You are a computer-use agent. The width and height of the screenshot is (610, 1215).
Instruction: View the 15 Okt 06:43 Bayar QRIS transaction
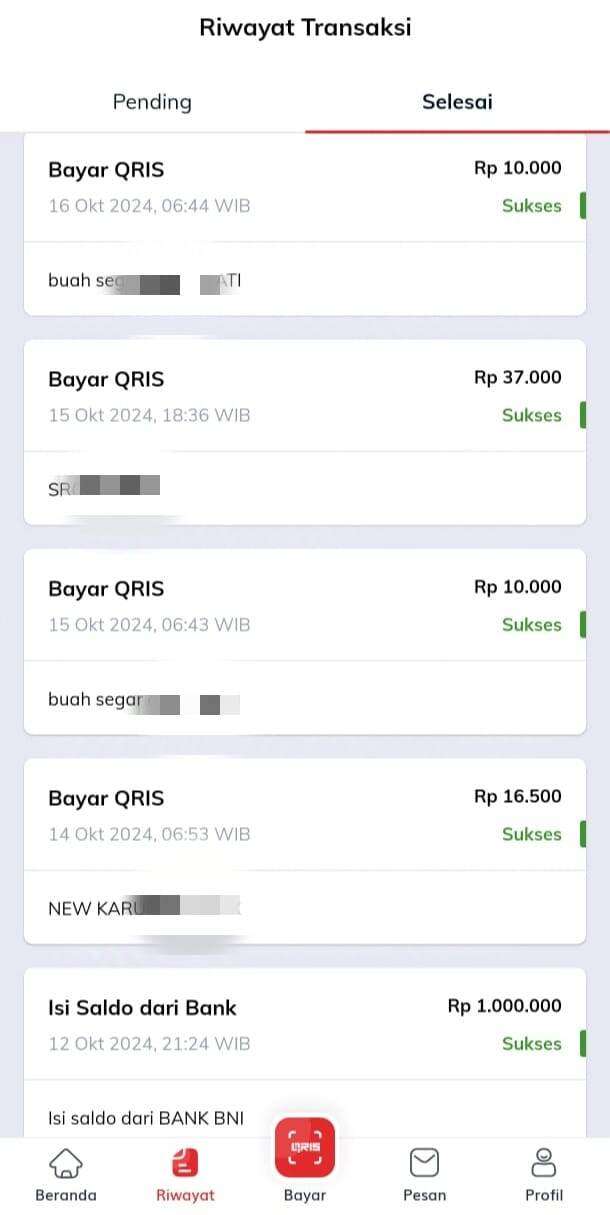coord(305,641)
